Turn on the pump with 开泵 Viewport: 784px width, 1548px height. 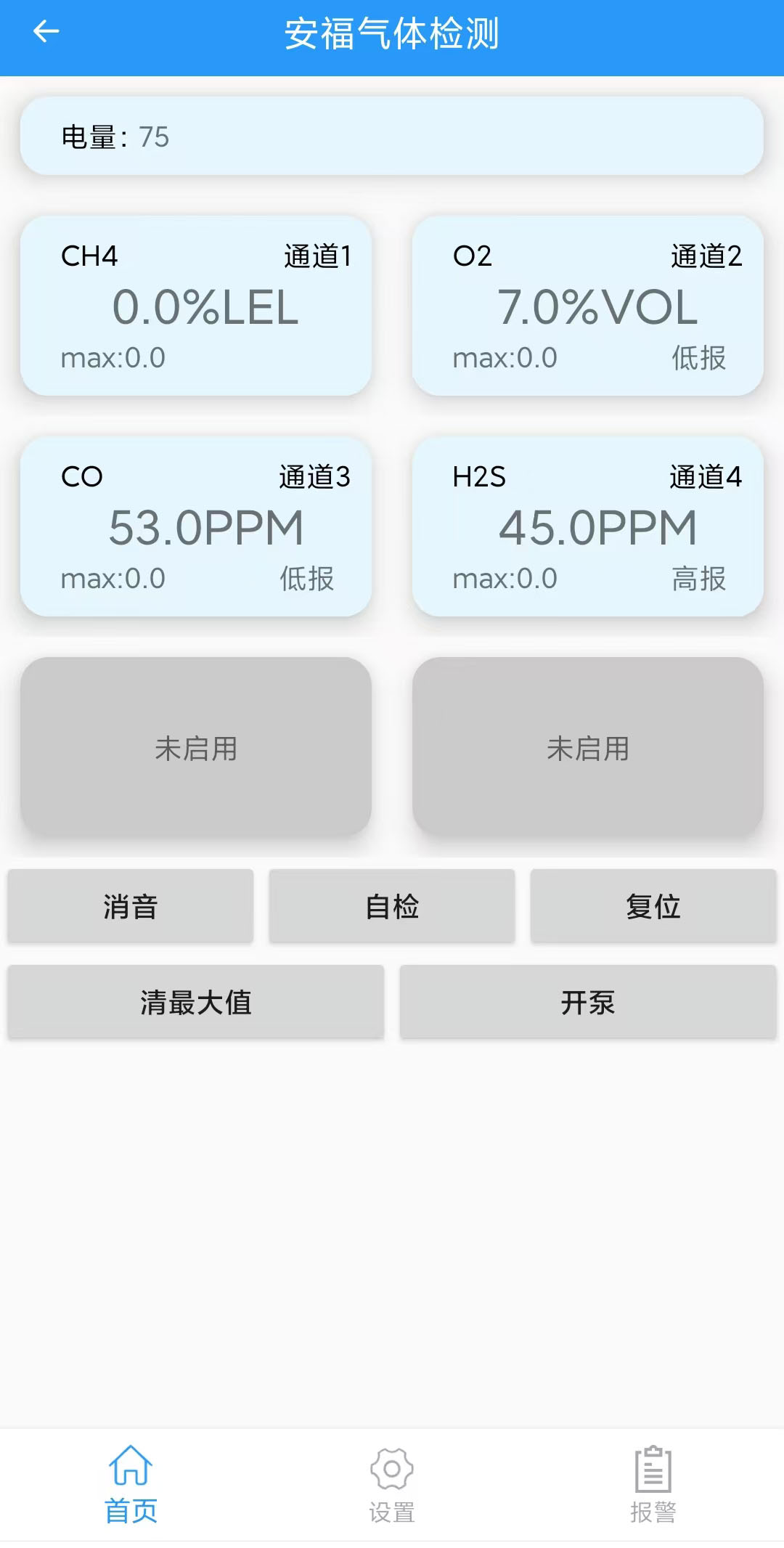coord(588,1002)
